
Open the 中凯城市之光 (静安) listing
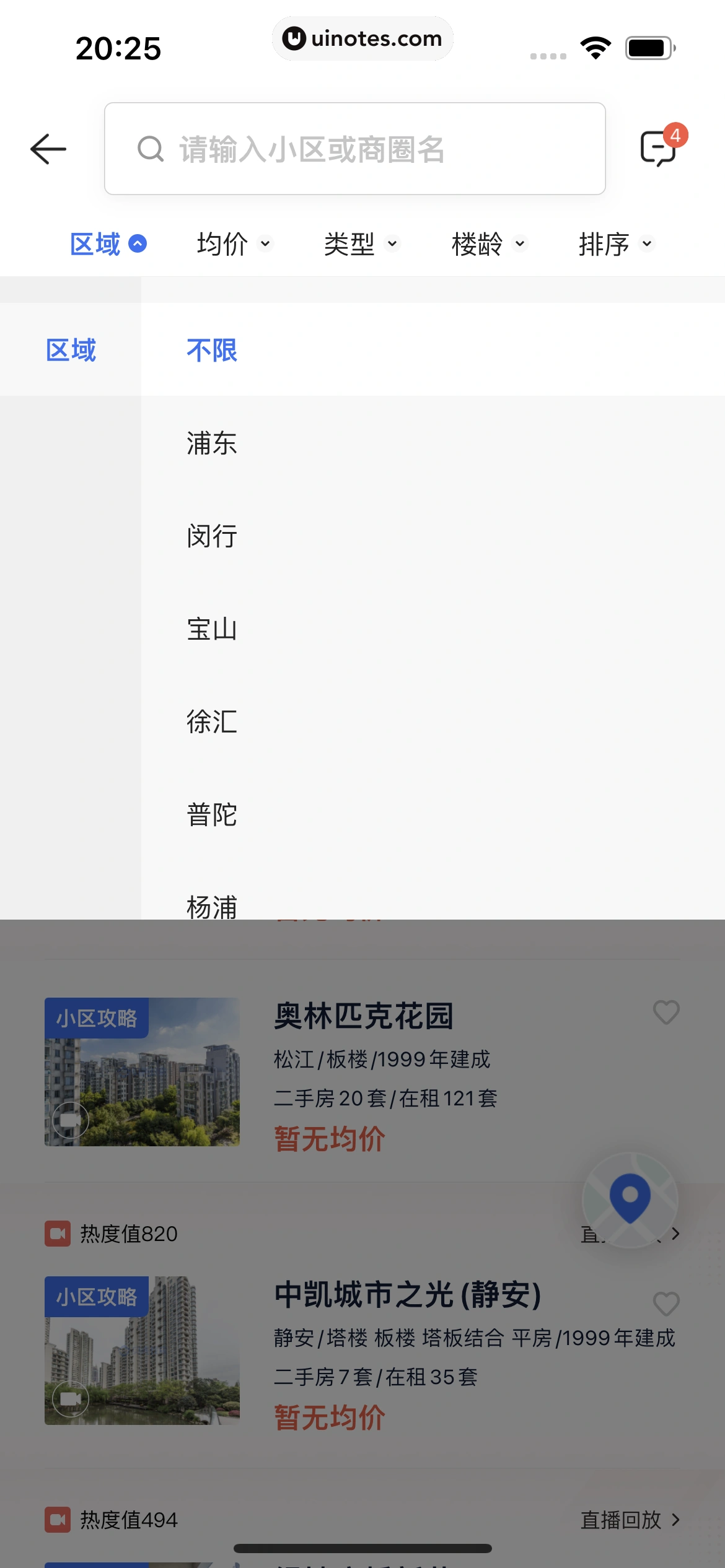408,1295
